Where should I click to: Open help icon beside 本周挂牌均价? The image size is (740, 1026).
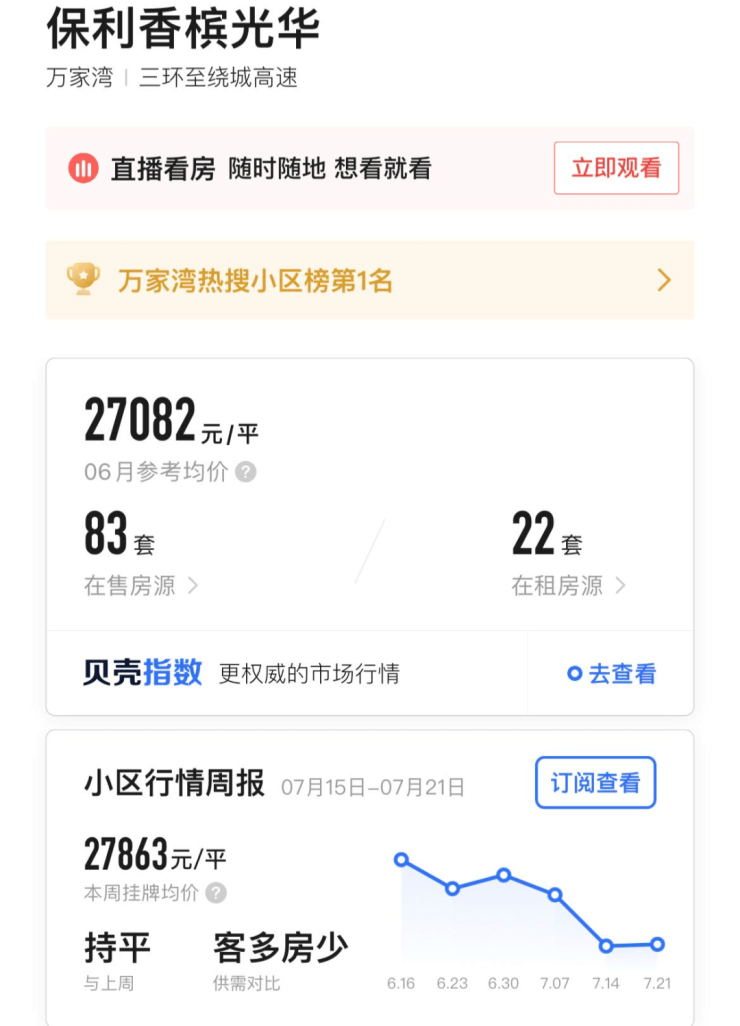(216, 893)
